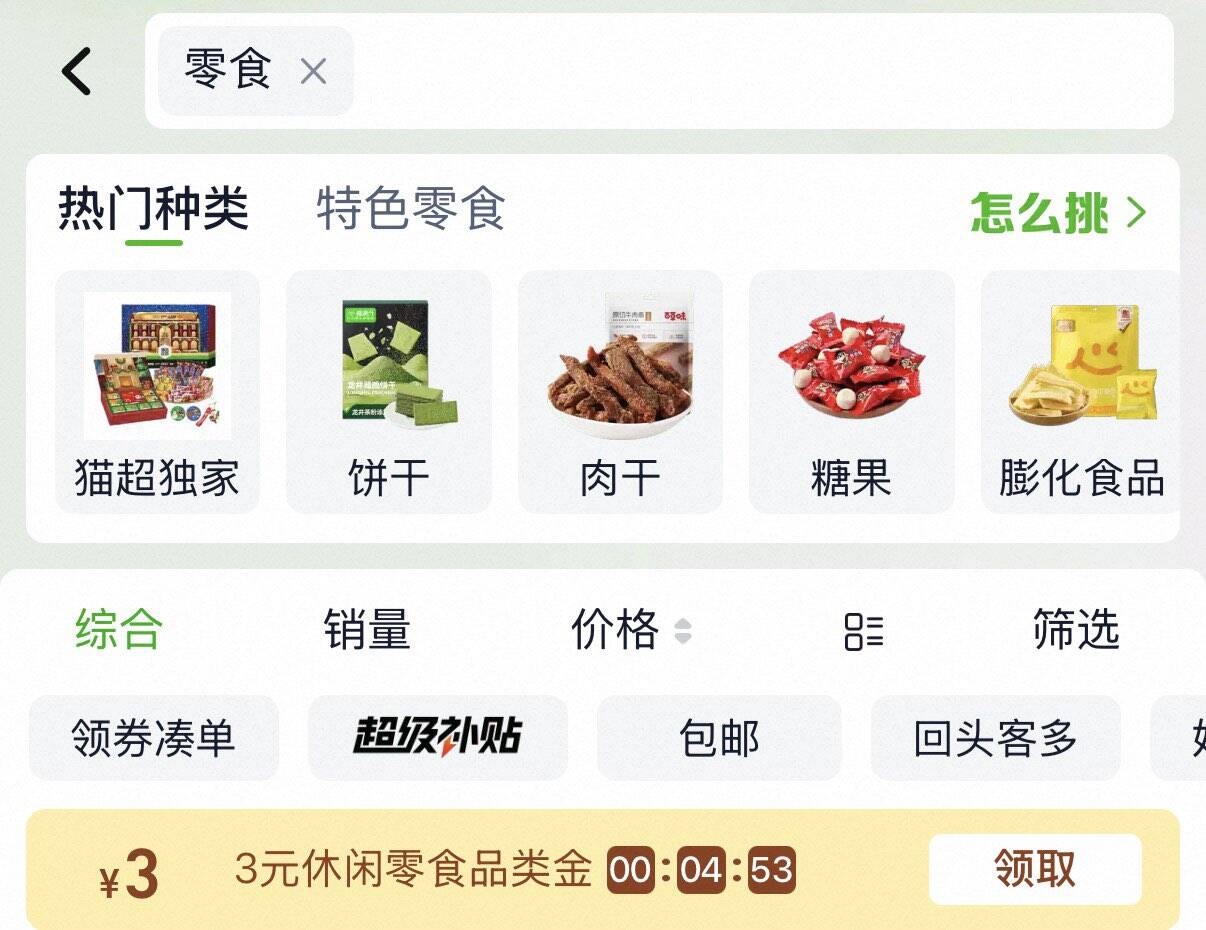
Task: Open the 猫超独家 category tile
Action: pyautogui.click(x=157, y=392)
